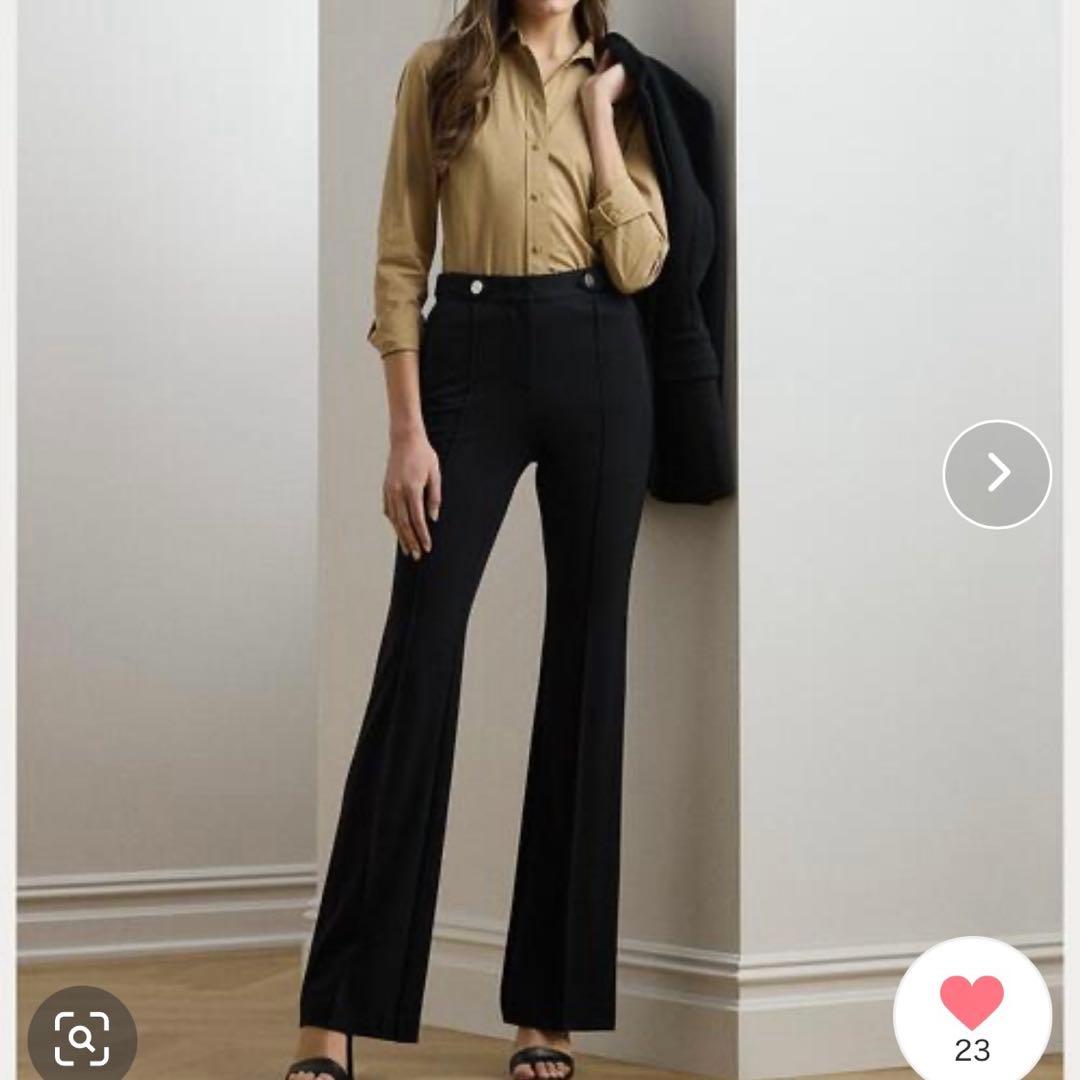Like this item with the heart

[971, 1003]
